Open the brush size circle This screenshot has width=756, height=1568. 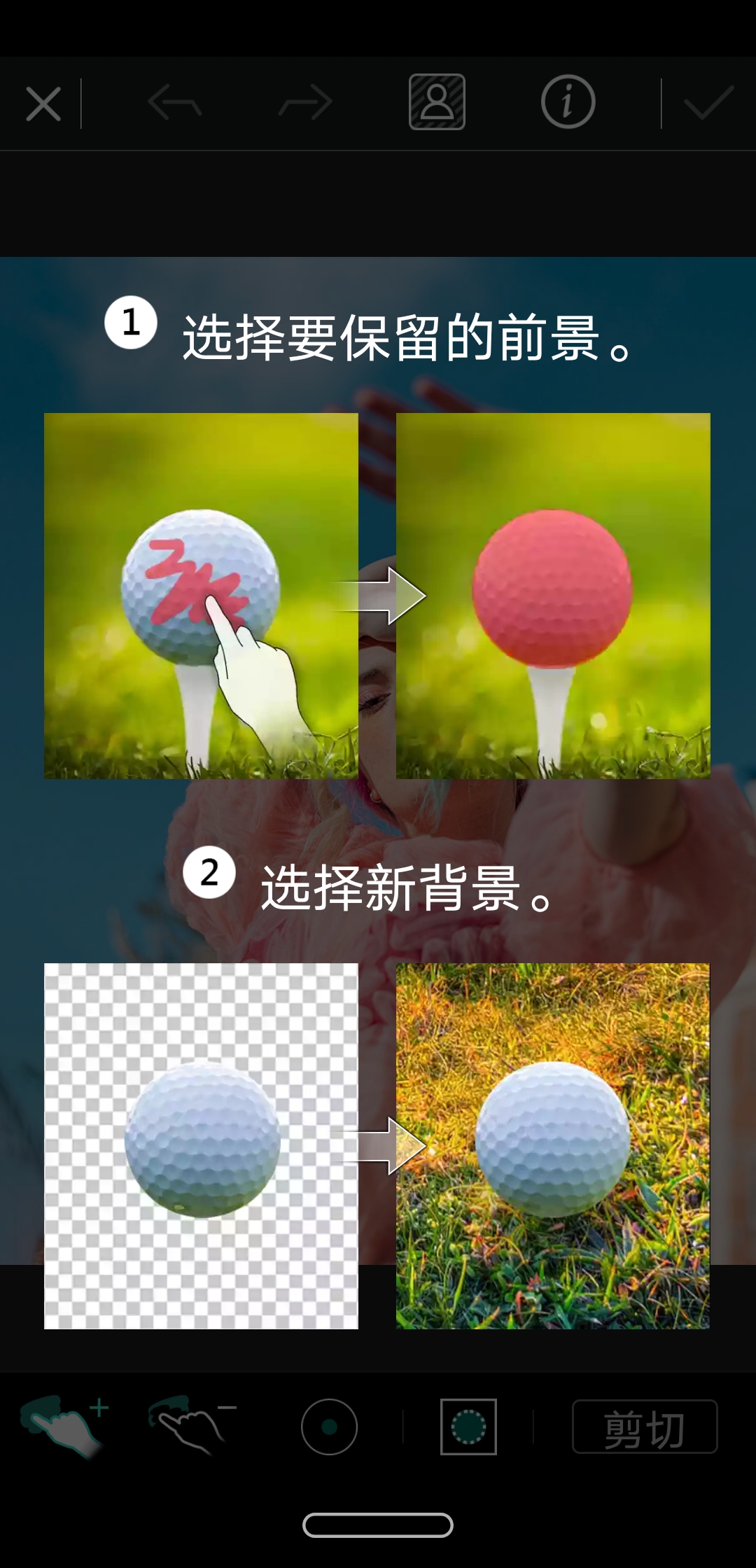click(329, 1427)
